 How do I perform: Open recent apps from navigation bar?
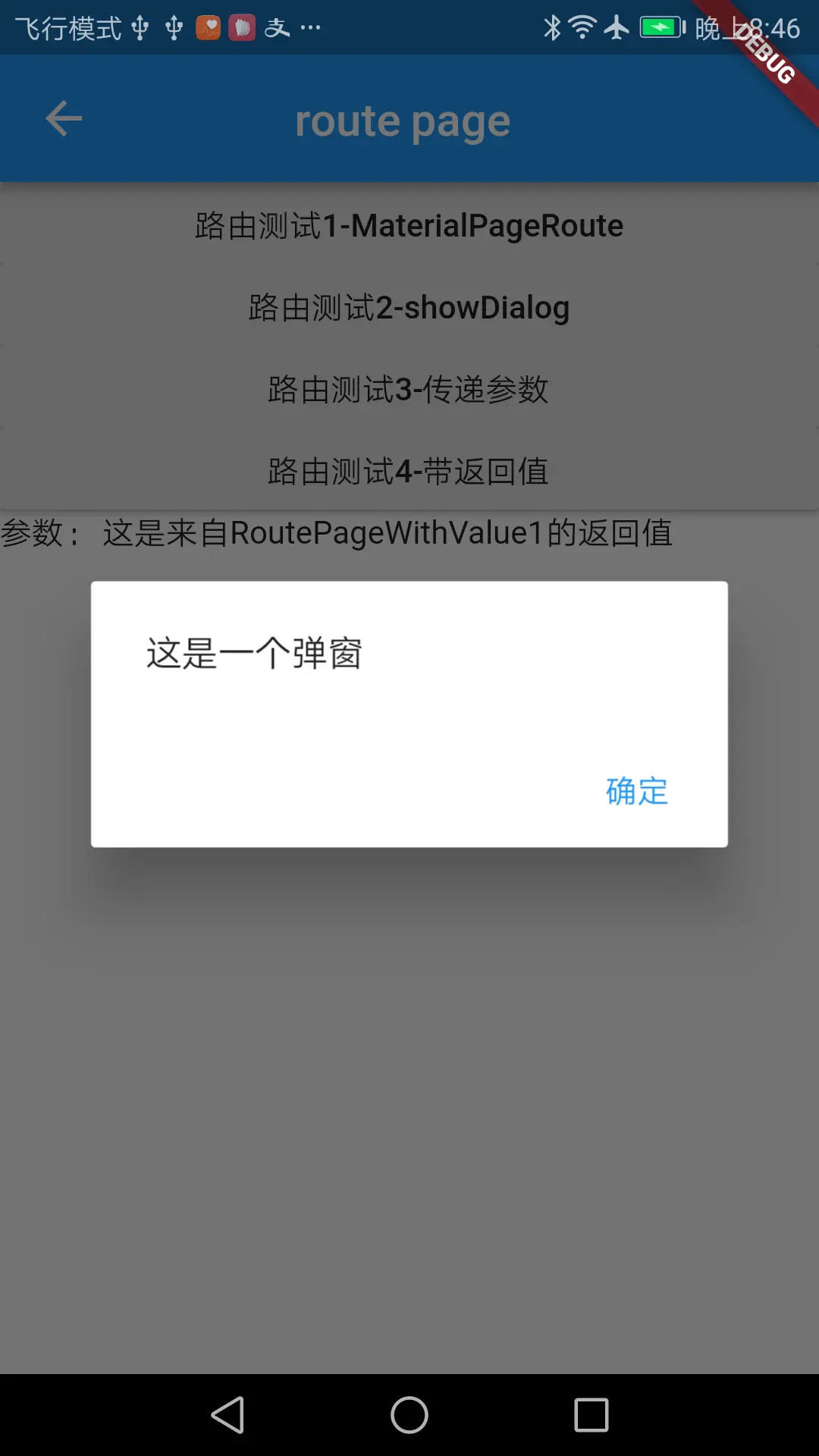(x=591, y=1415)
